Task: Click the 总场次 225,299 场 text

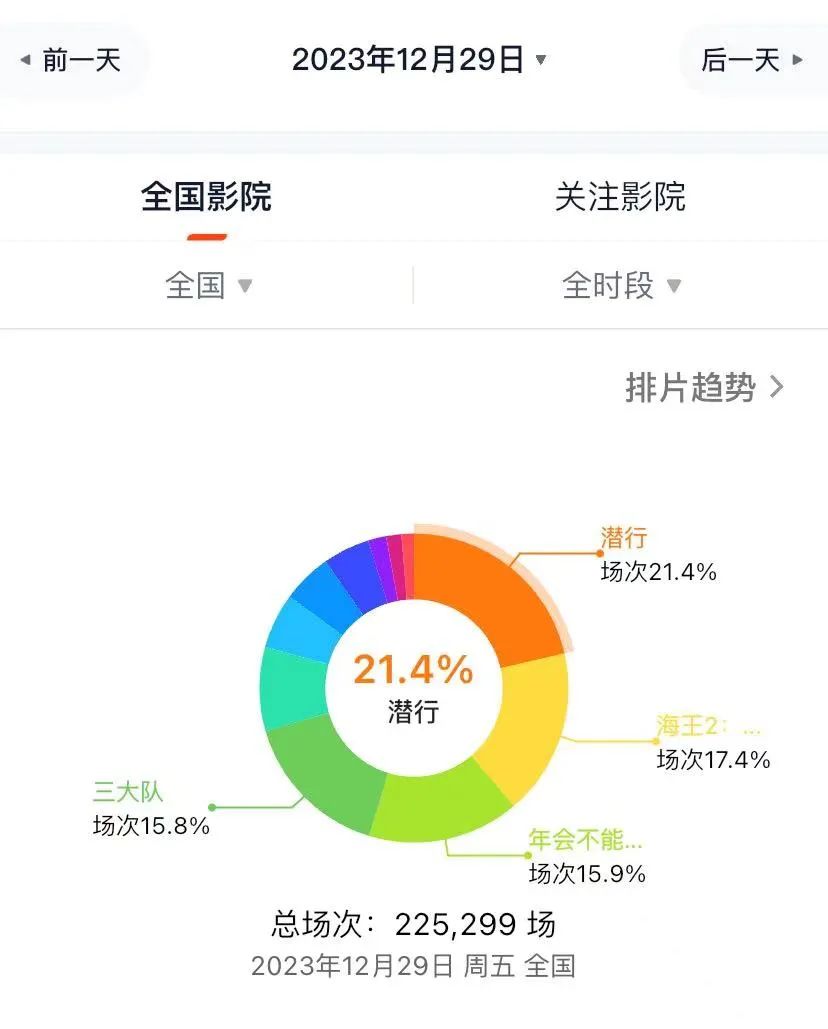Action: 413,926
